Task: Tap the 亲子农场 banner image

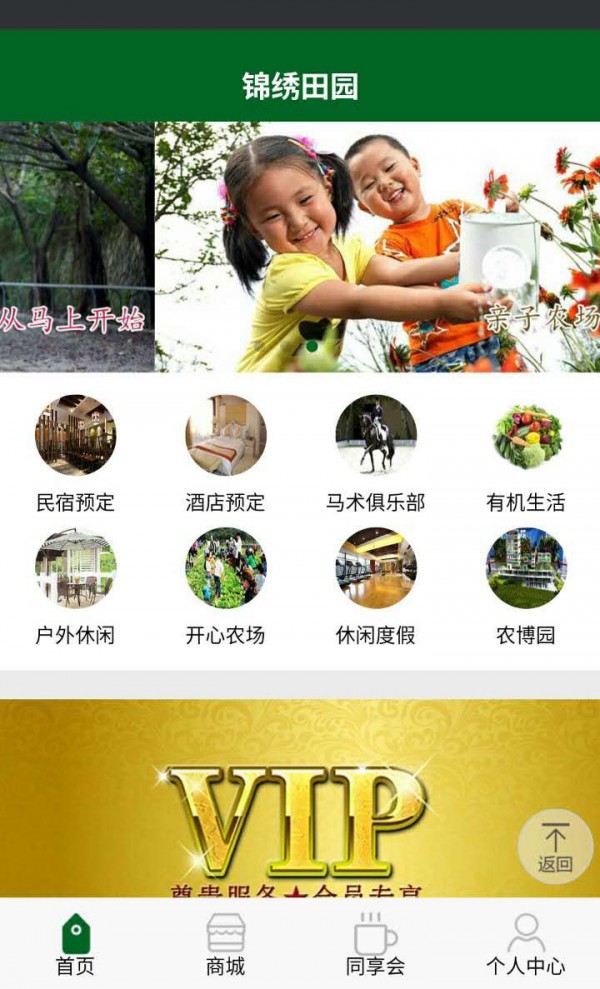Action: 378,247
